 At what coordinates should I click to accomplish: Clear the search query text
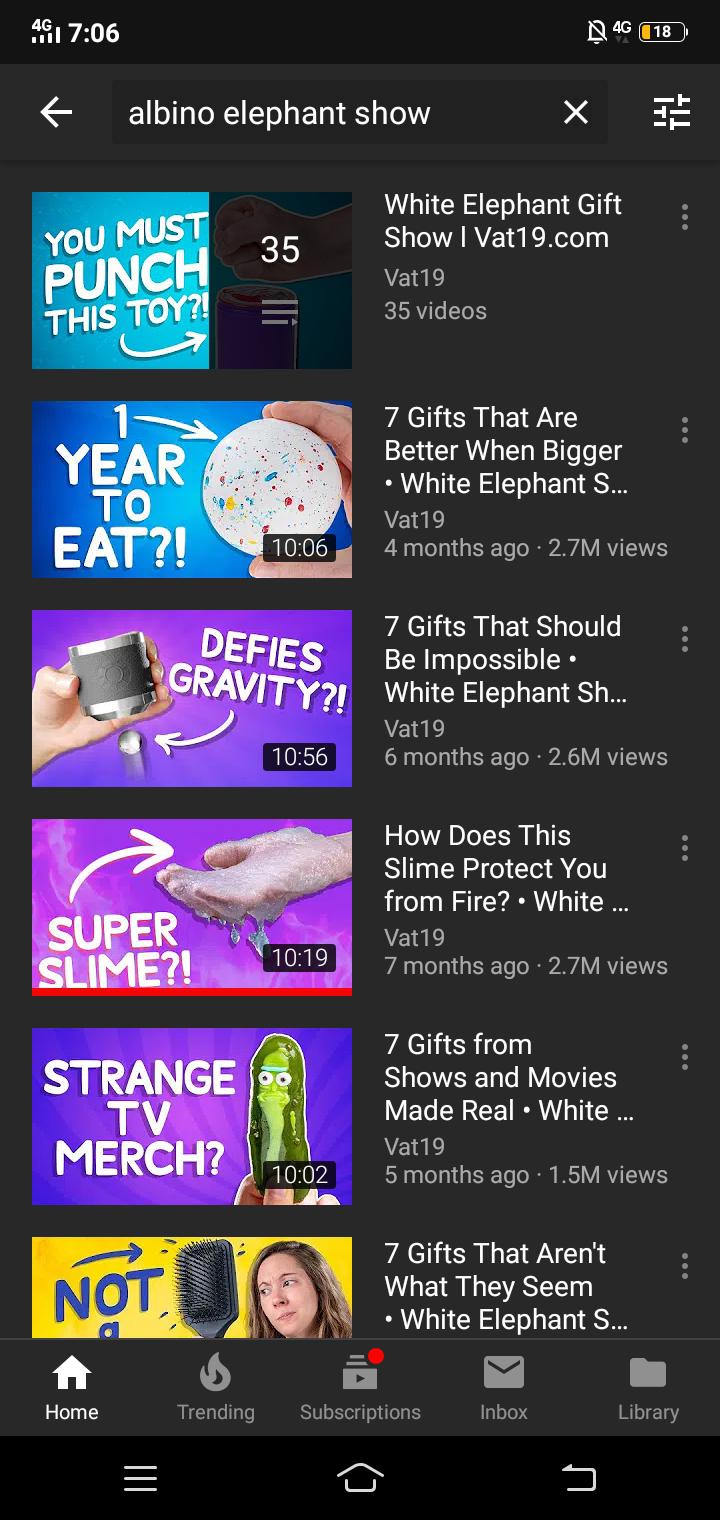coord(576,113)
